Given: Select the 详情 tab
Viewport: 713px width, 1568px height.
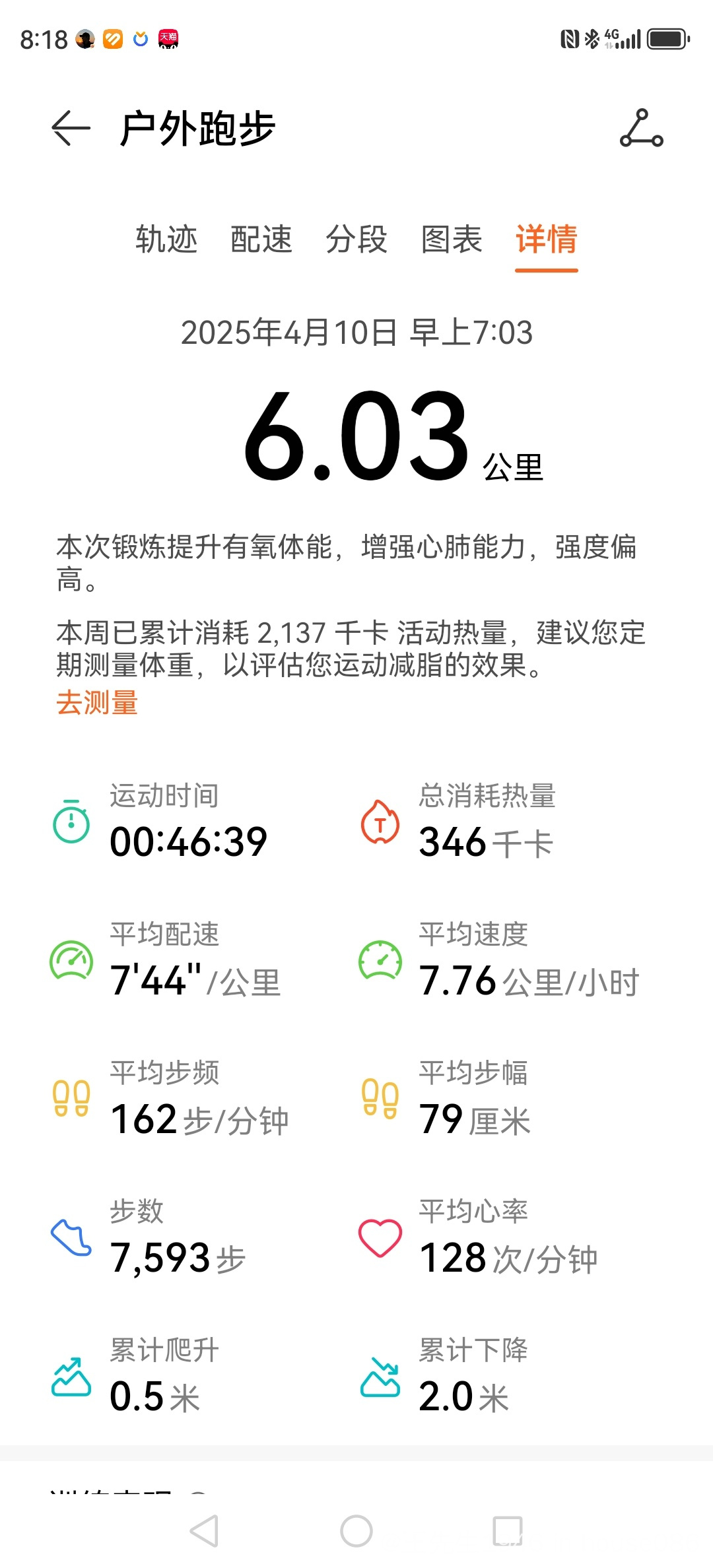Looking at the screenshot, I should tap(546, 239).
